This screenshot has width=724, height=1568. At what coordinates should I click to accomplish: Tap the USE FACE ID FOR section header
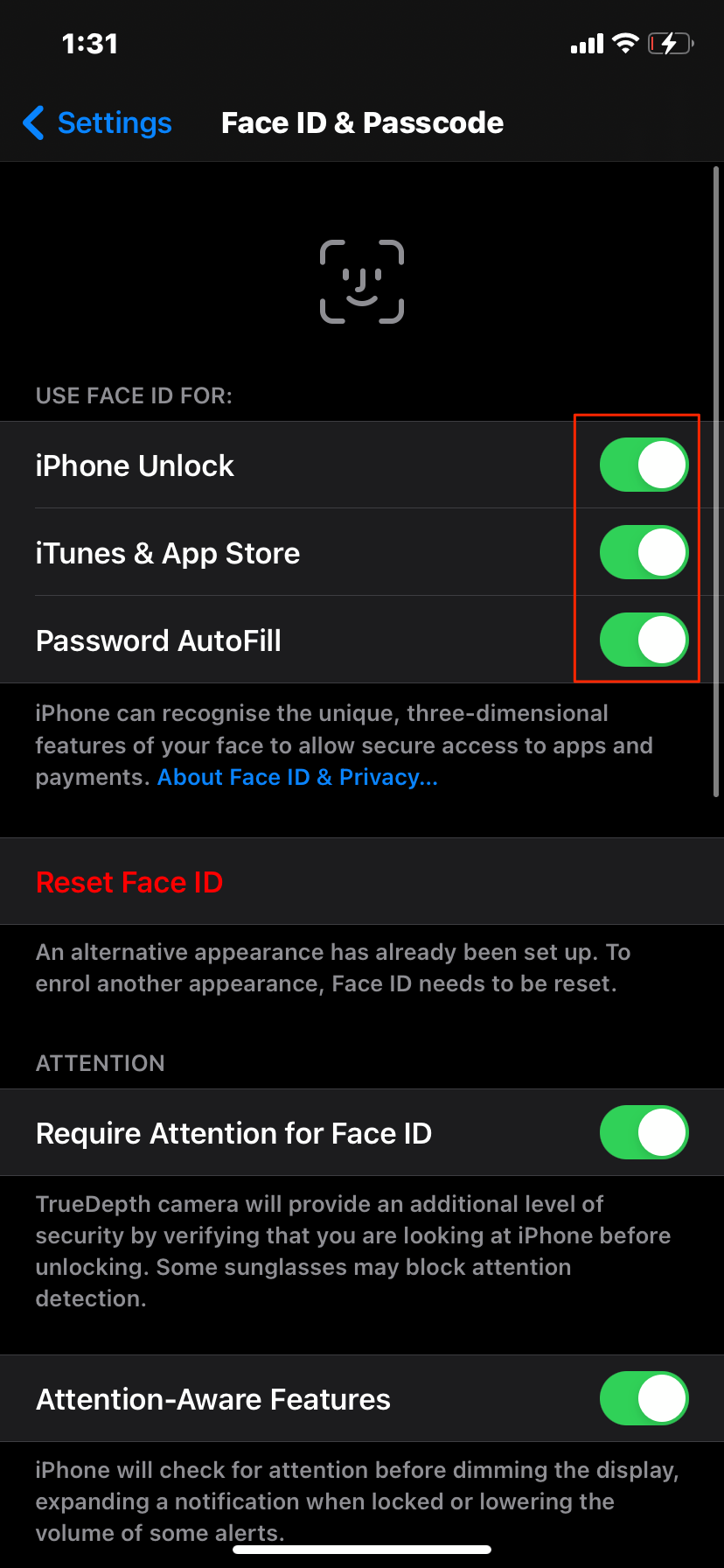coord(134,395)
